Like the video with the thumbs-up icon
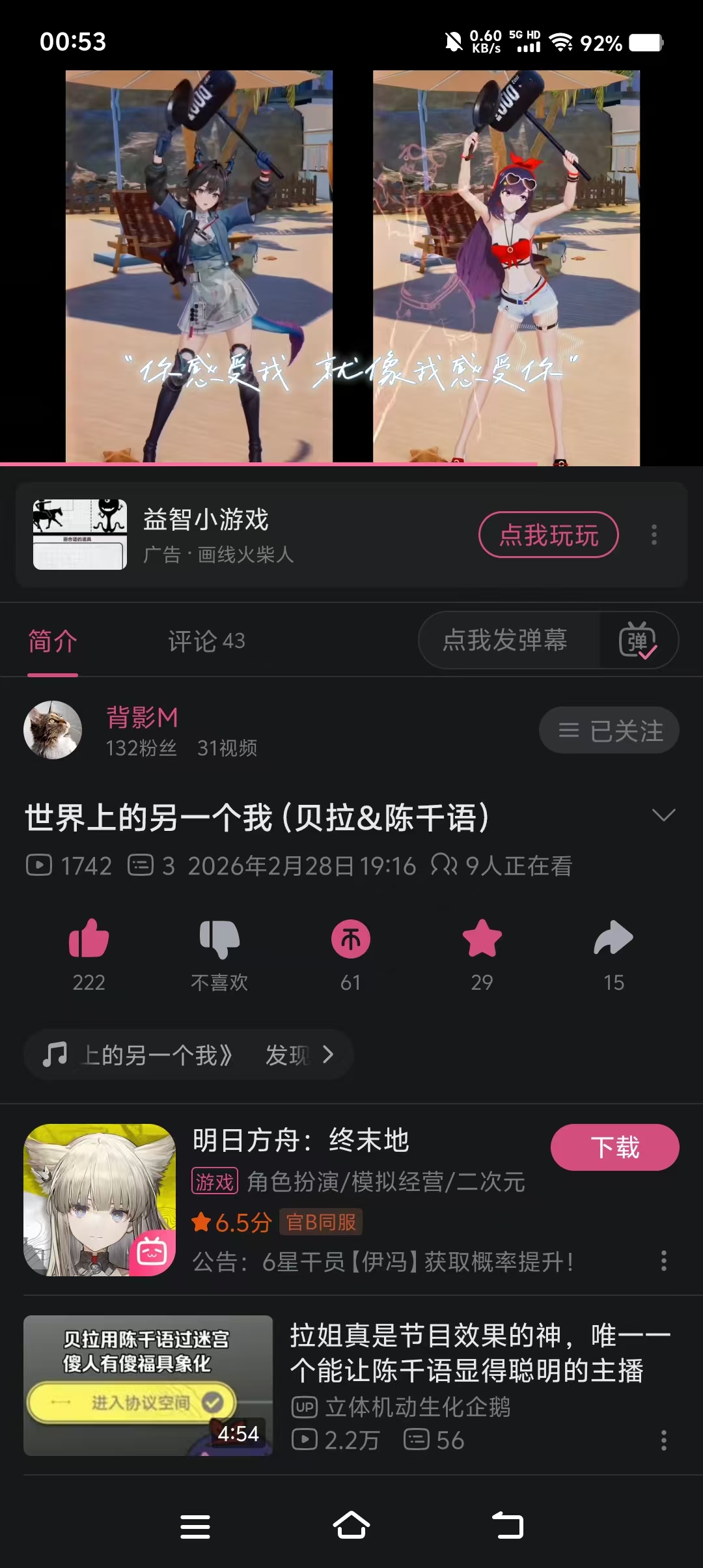 pyautogui.click(x=89, y=940)
